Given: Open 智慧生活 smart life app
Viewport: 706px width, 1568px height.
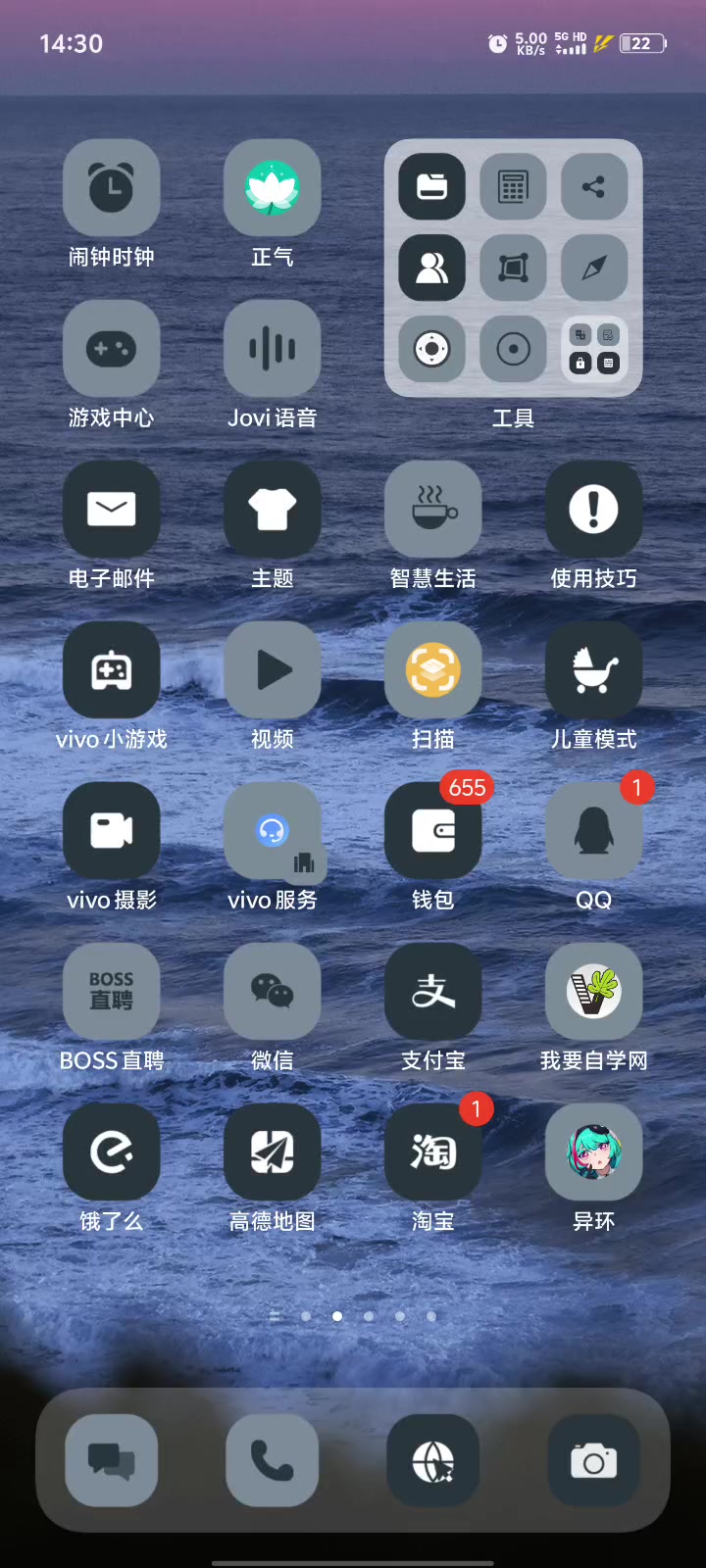Looking at the screenshot, I should [x=433, y=510].
